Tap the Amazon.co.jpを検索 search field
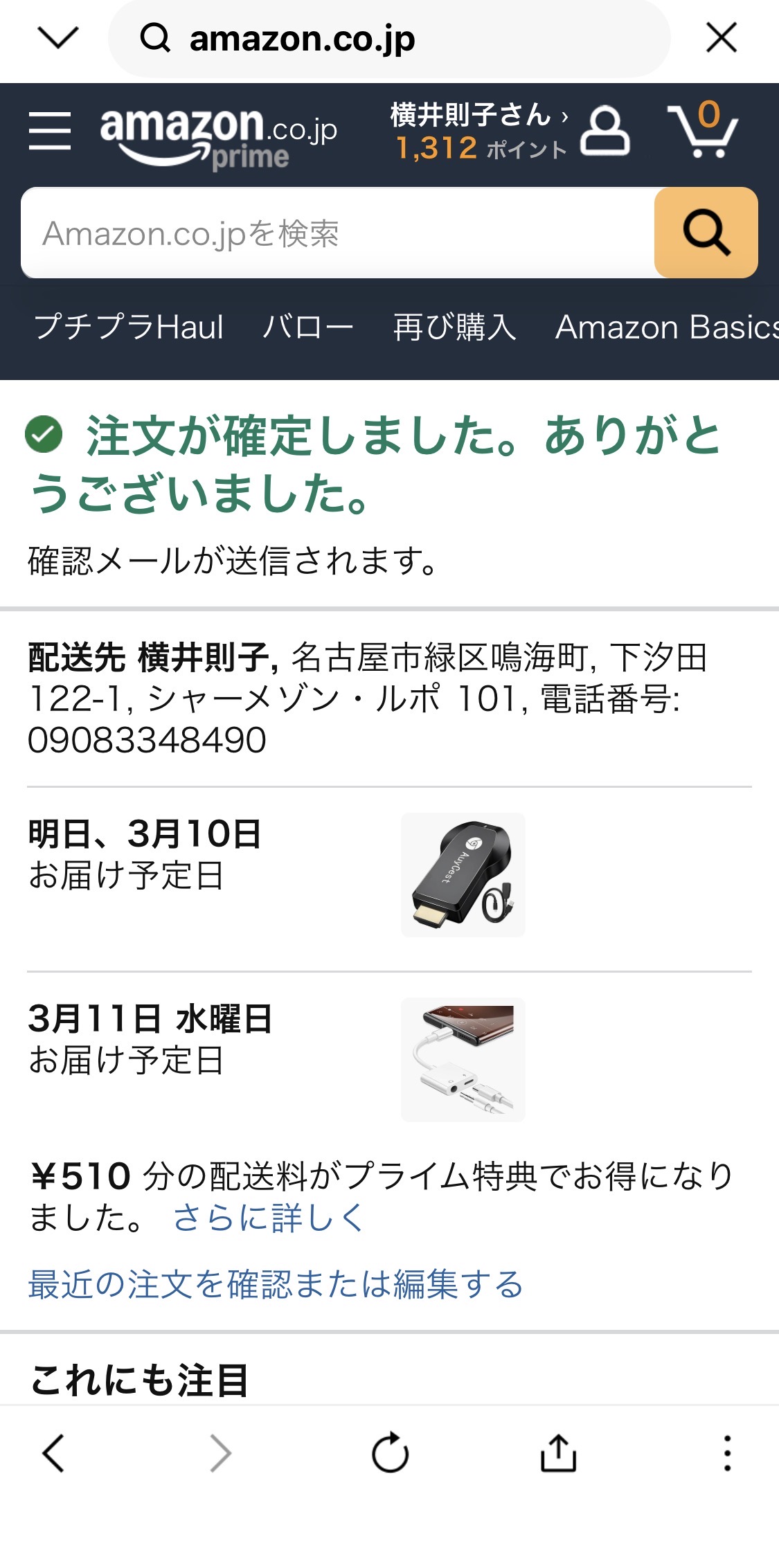The height and width of the screenshot is (1568, 779). point(338,233)
